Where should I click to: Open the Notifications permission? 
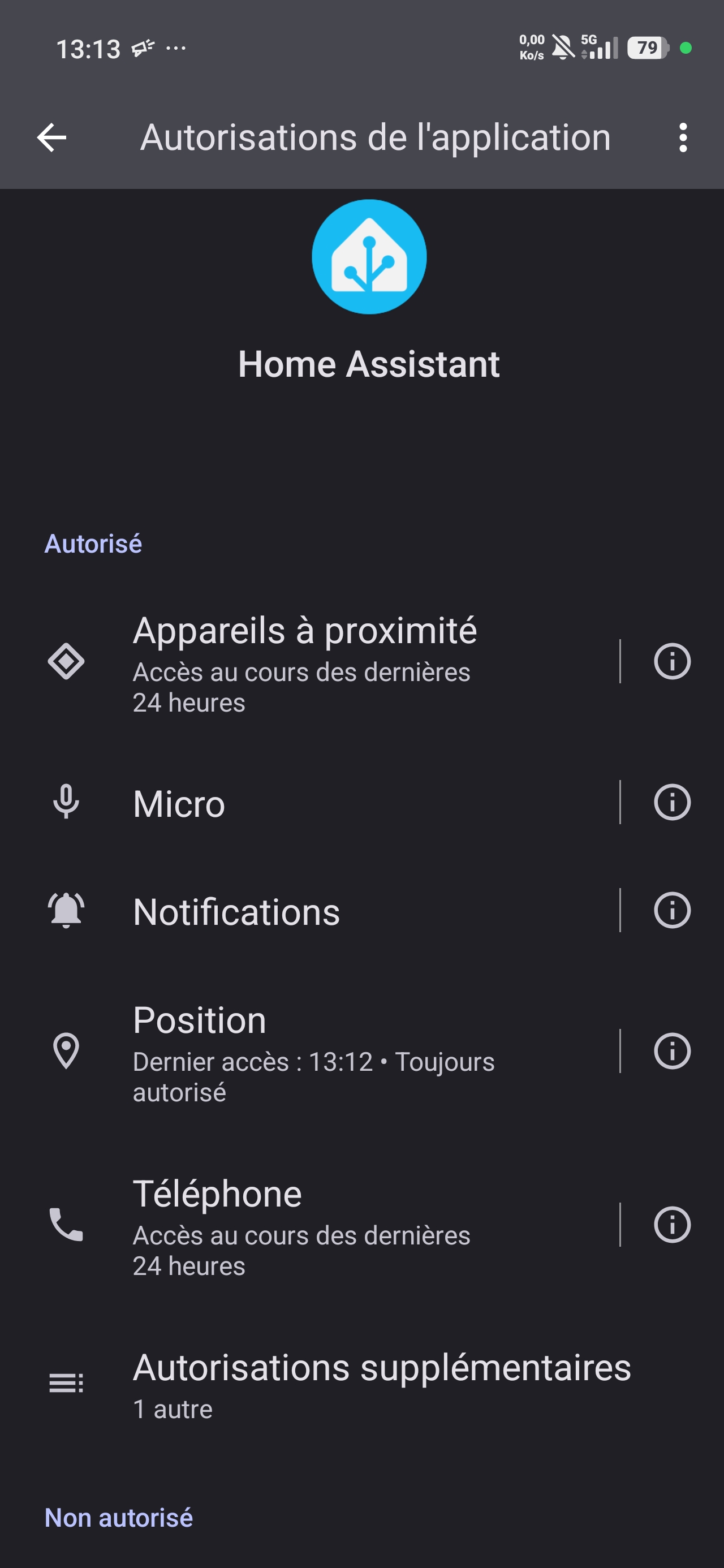point(304,911)
